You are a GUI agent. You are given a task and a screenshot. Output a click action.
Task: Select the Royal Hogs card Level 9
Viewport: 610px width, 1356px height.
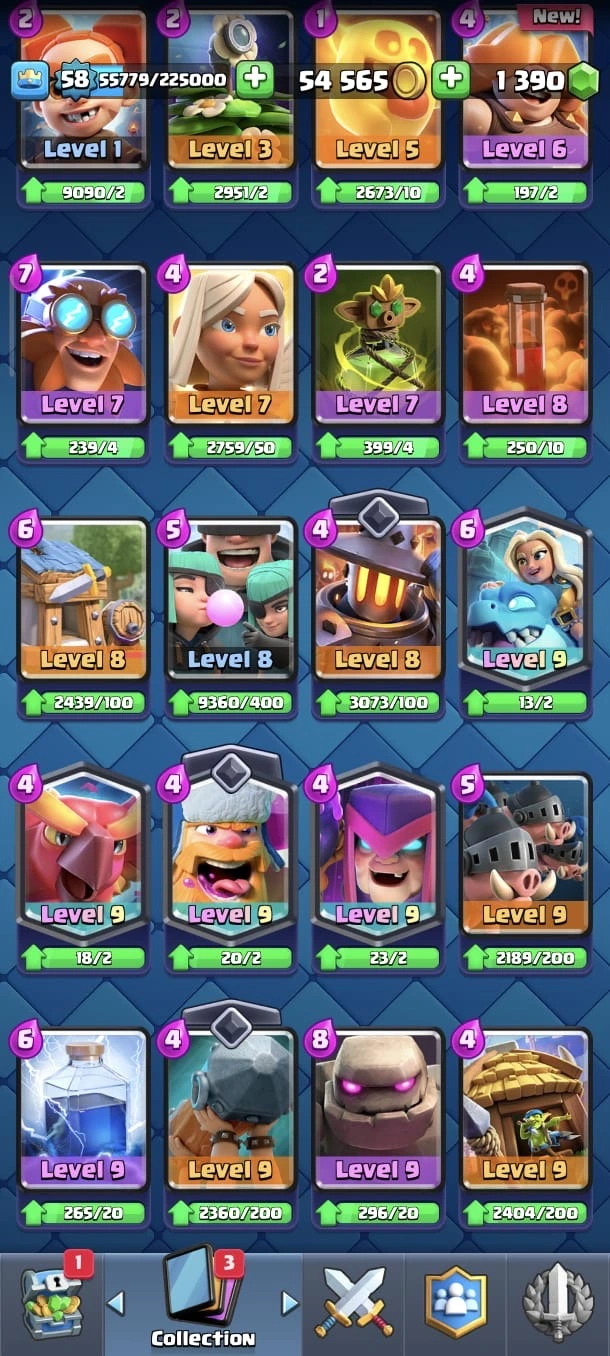pyautogui.click(x=525, y=856)
